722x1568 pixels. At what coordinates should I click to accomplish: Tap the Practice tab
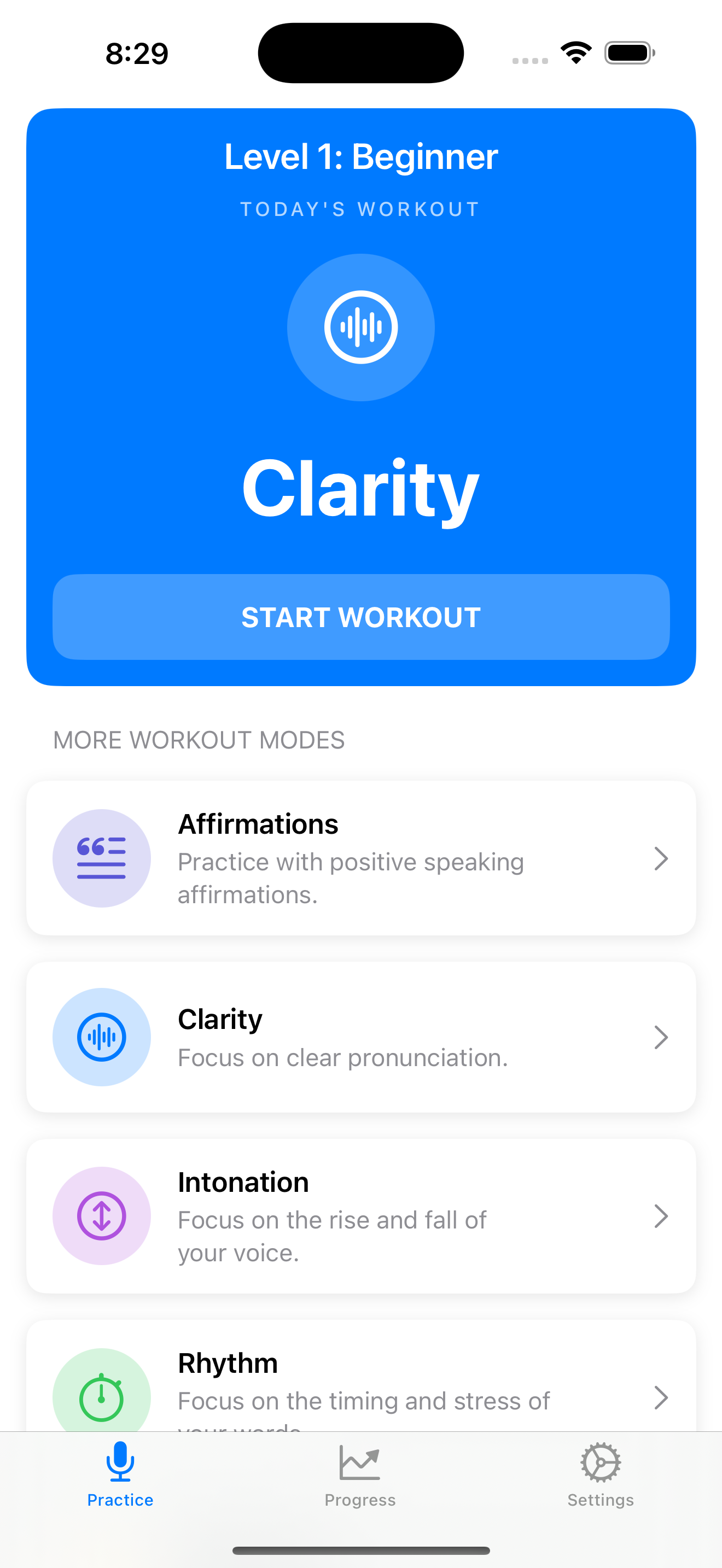(x=120, y=1475)
